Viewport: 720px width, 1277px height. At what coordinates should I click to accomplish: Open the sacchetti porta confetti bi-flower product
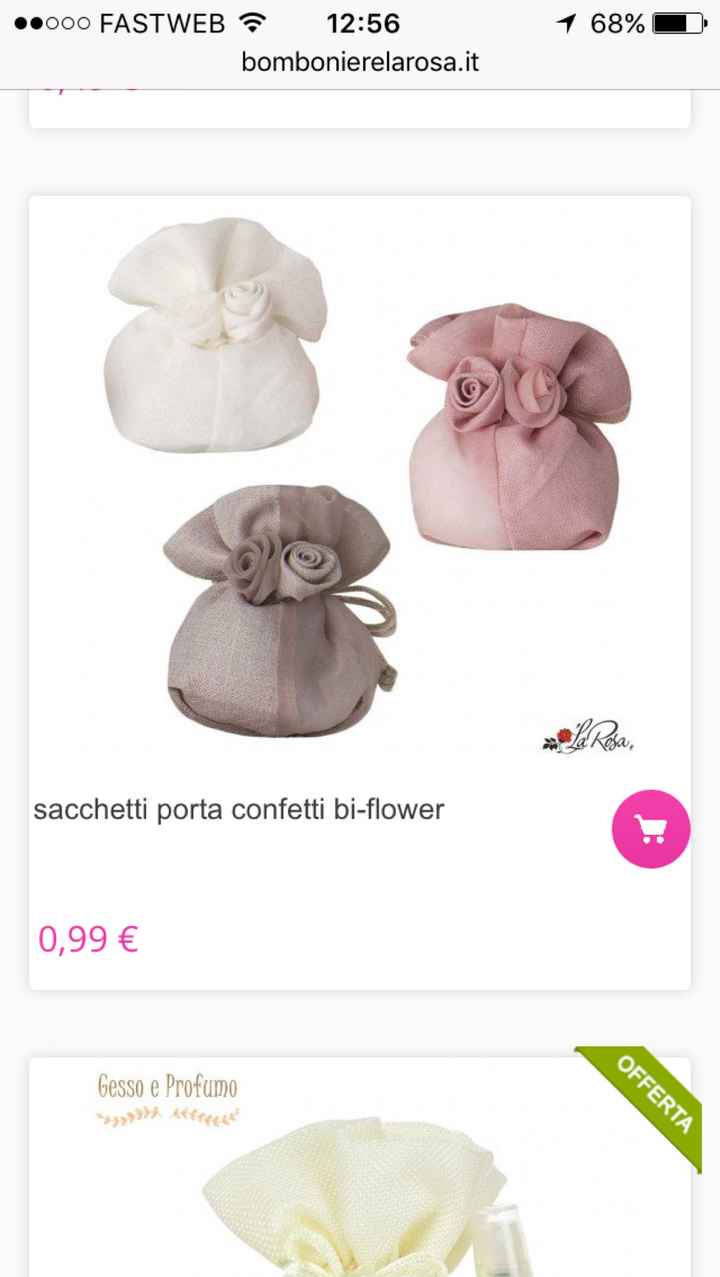tap(238, 809)
